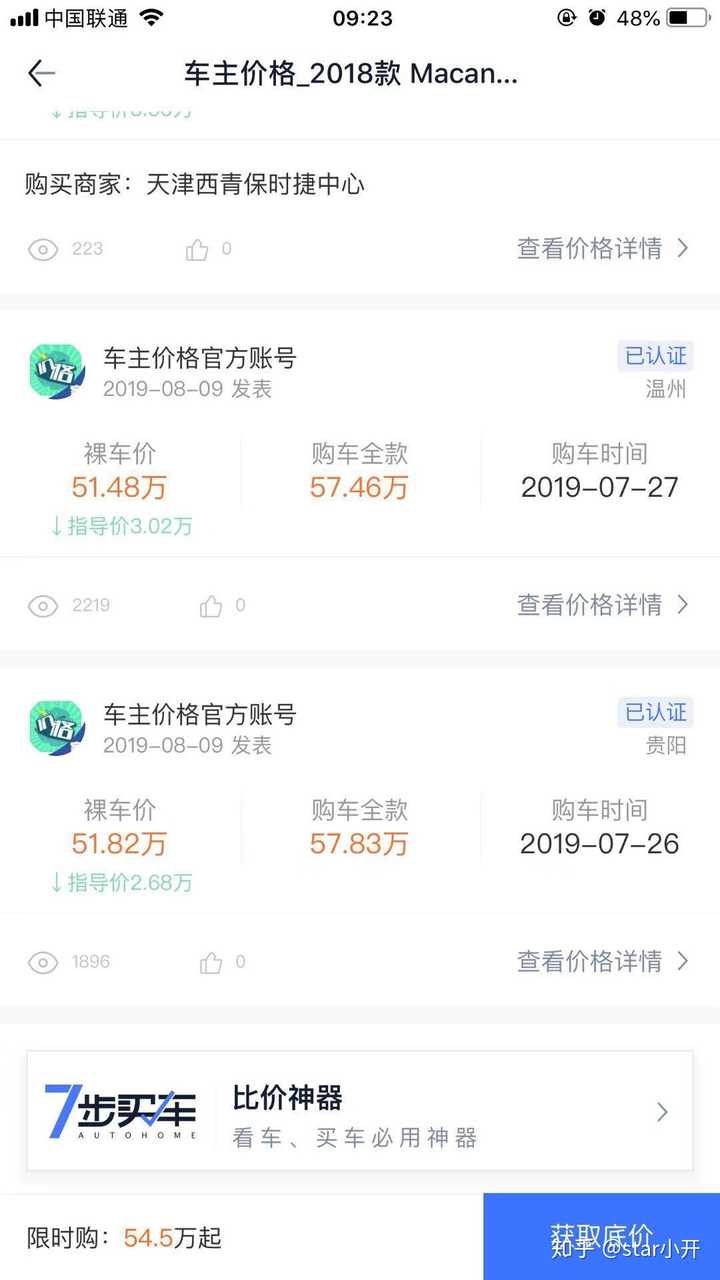The width and height of the screenshot is (720, 1280).
Task: Tap the 获取底价 button
Action: point(601,1236)
